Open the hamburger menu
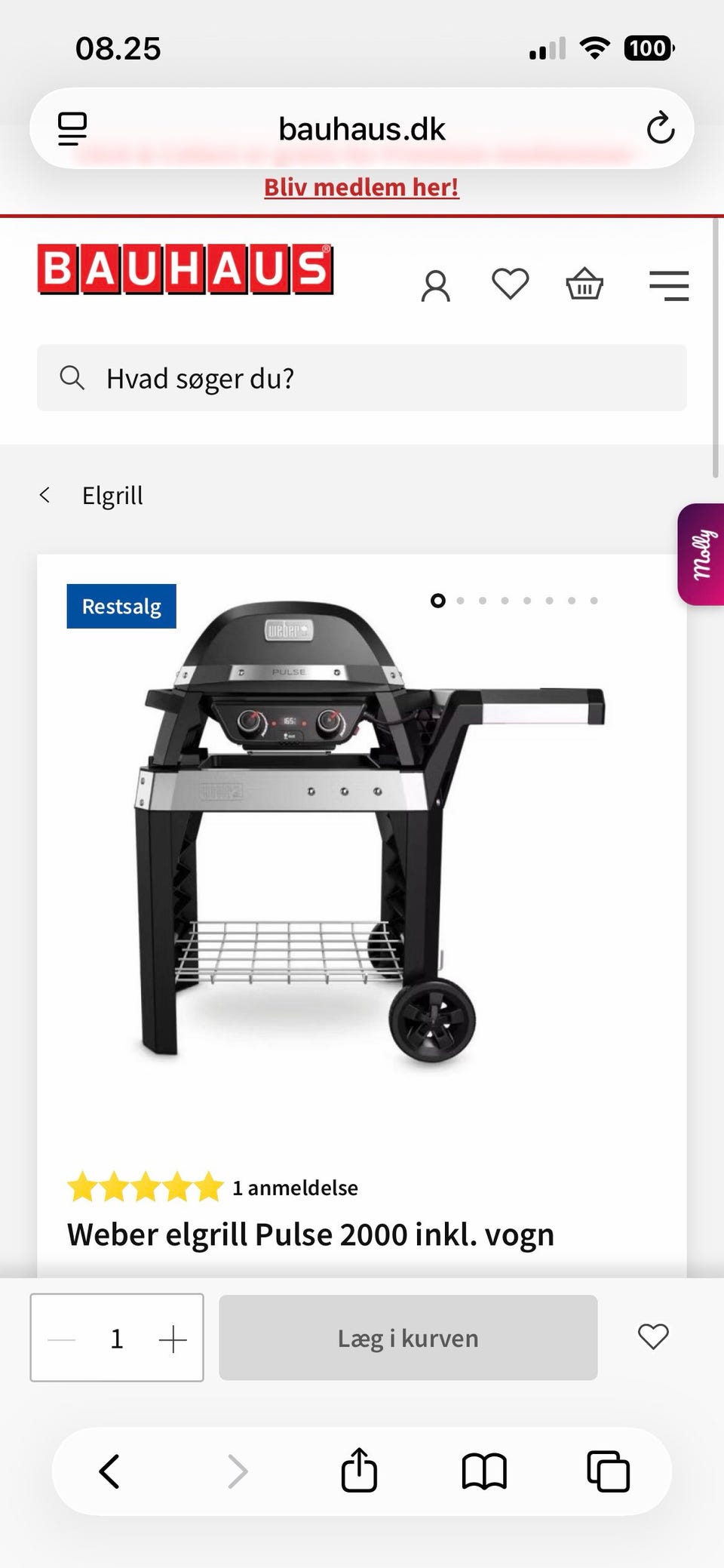724x1568 pixels. (669, 286)
